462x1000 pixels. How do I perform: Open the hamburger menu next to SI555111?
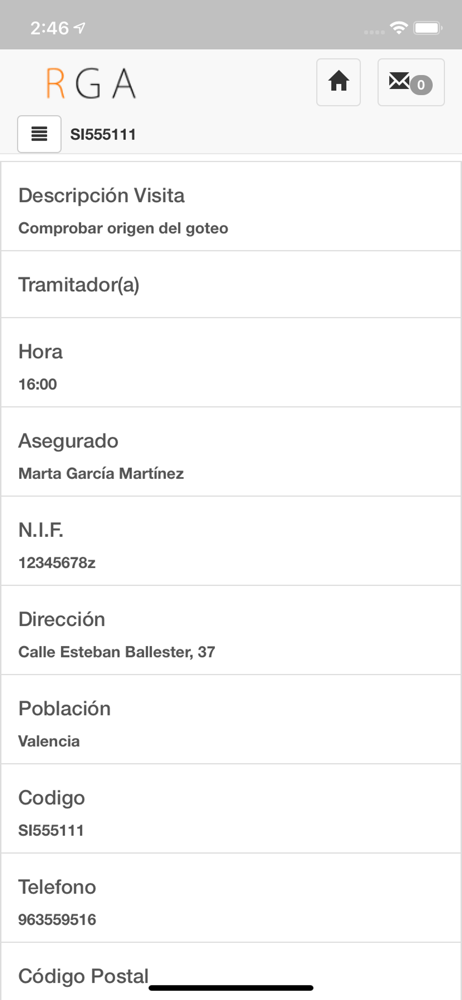click(40, 134)
